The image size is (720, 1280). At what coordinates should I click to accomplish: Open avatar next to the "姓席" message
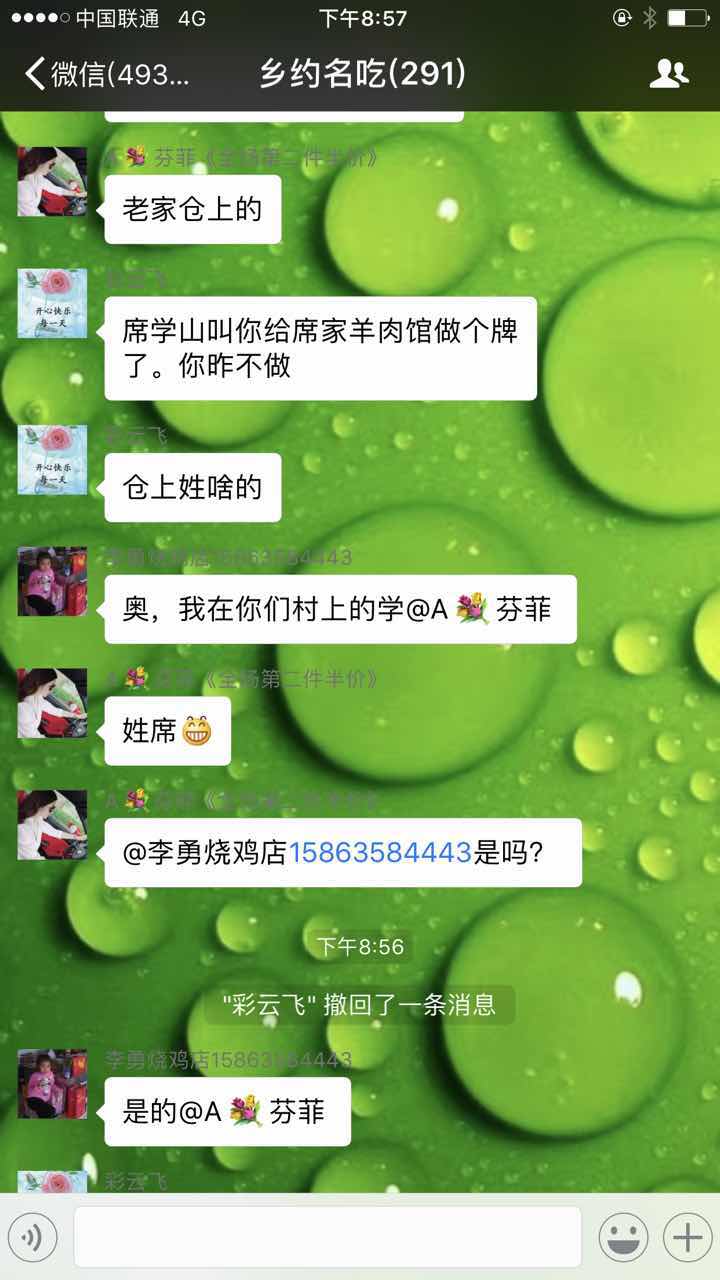click(x=52, y=703)
